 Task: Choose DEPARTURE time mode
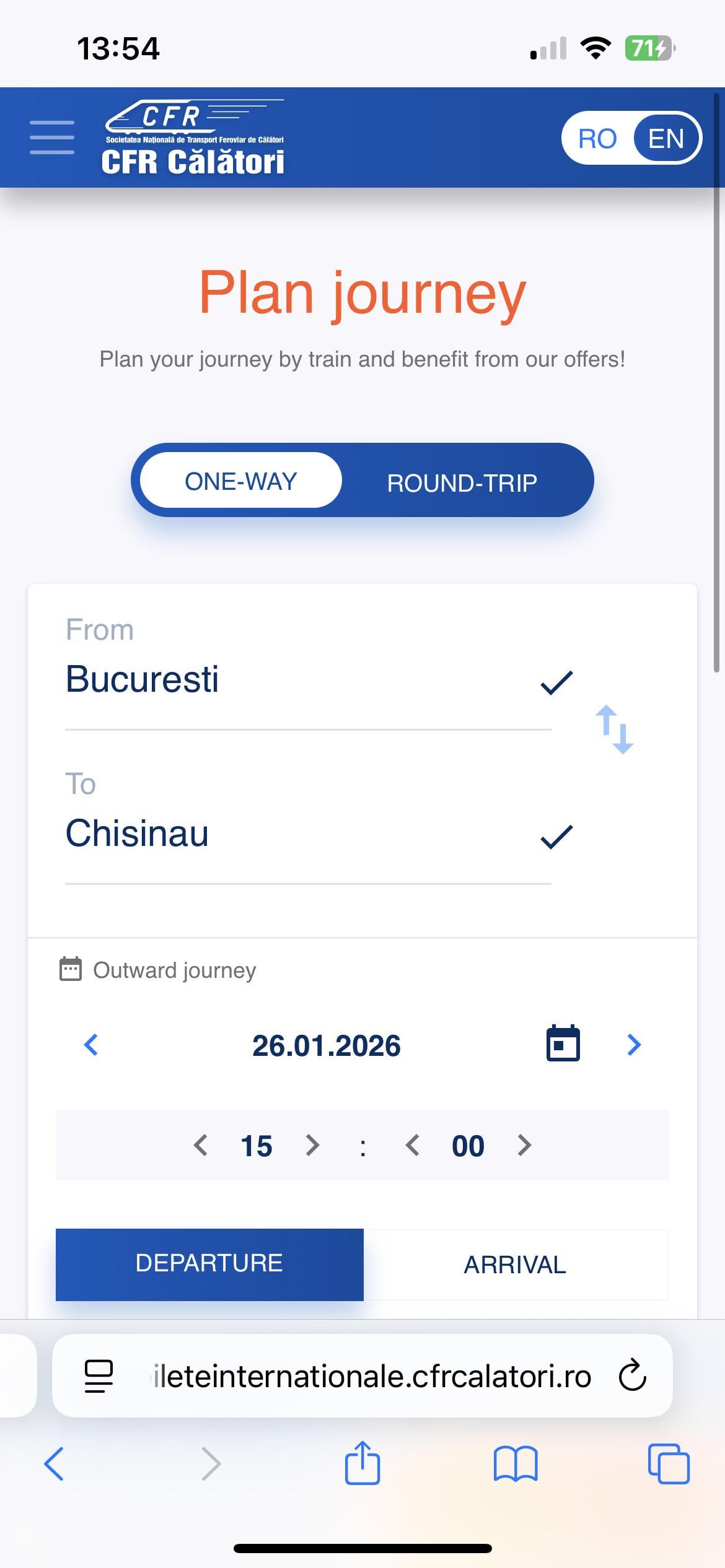[x=209, y=1263]
